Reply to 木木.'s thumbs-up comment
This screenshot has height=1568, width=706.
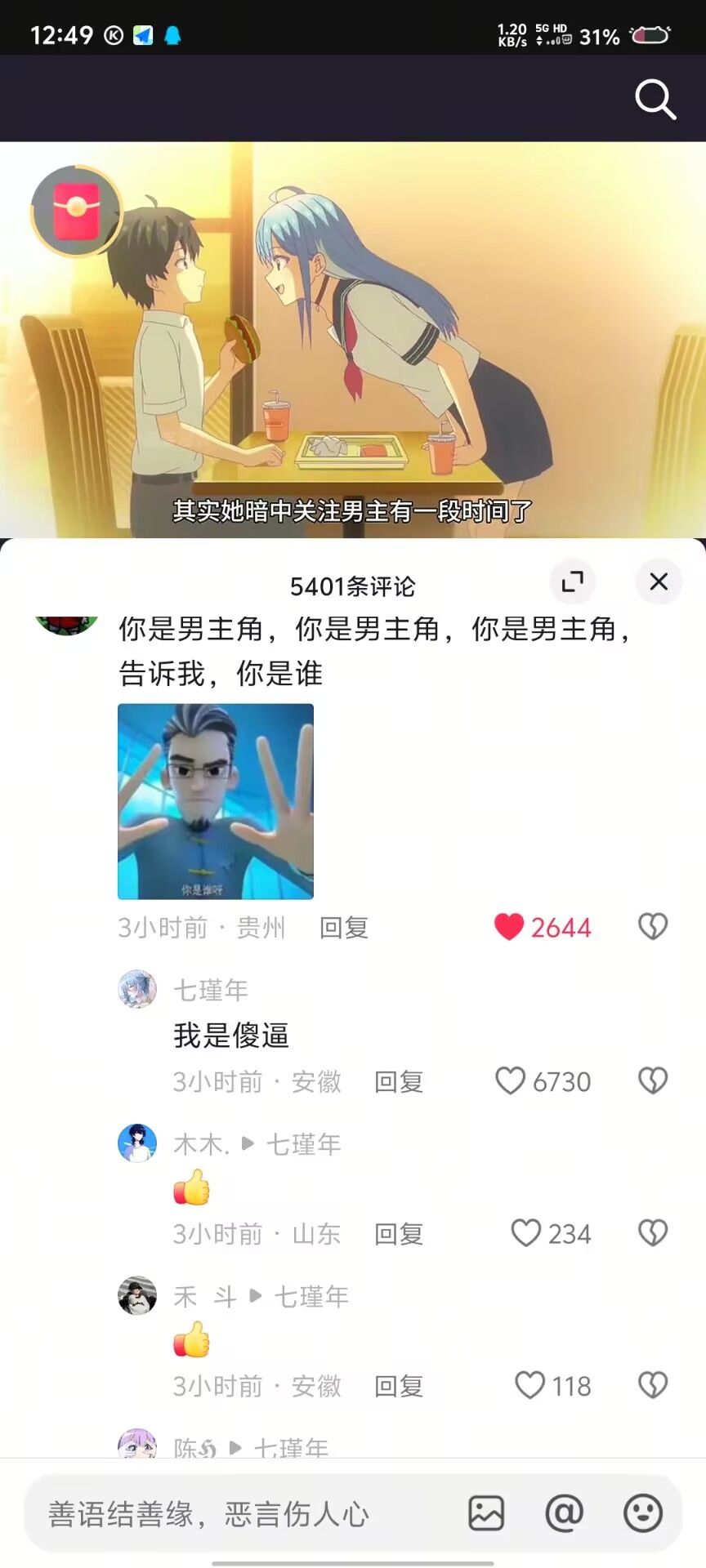(399, 1234)
